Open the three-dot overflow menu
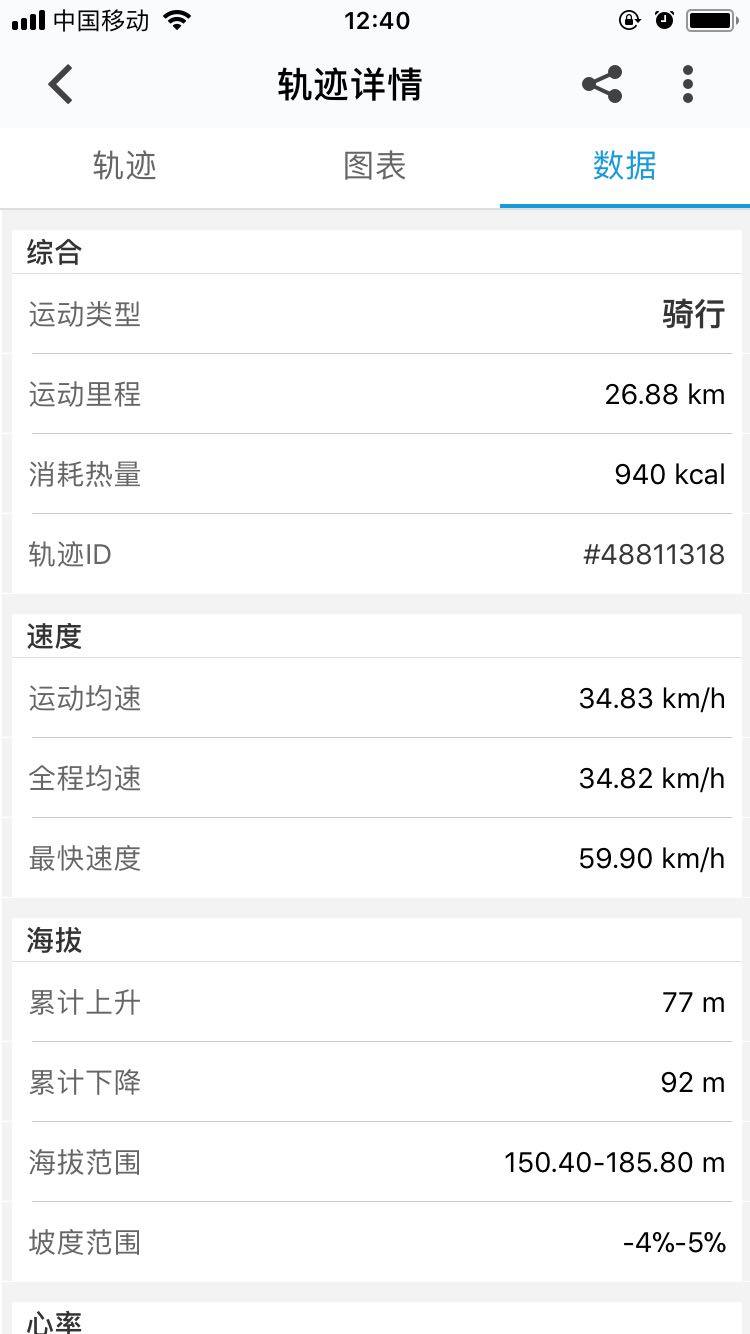 click(687, 85)
